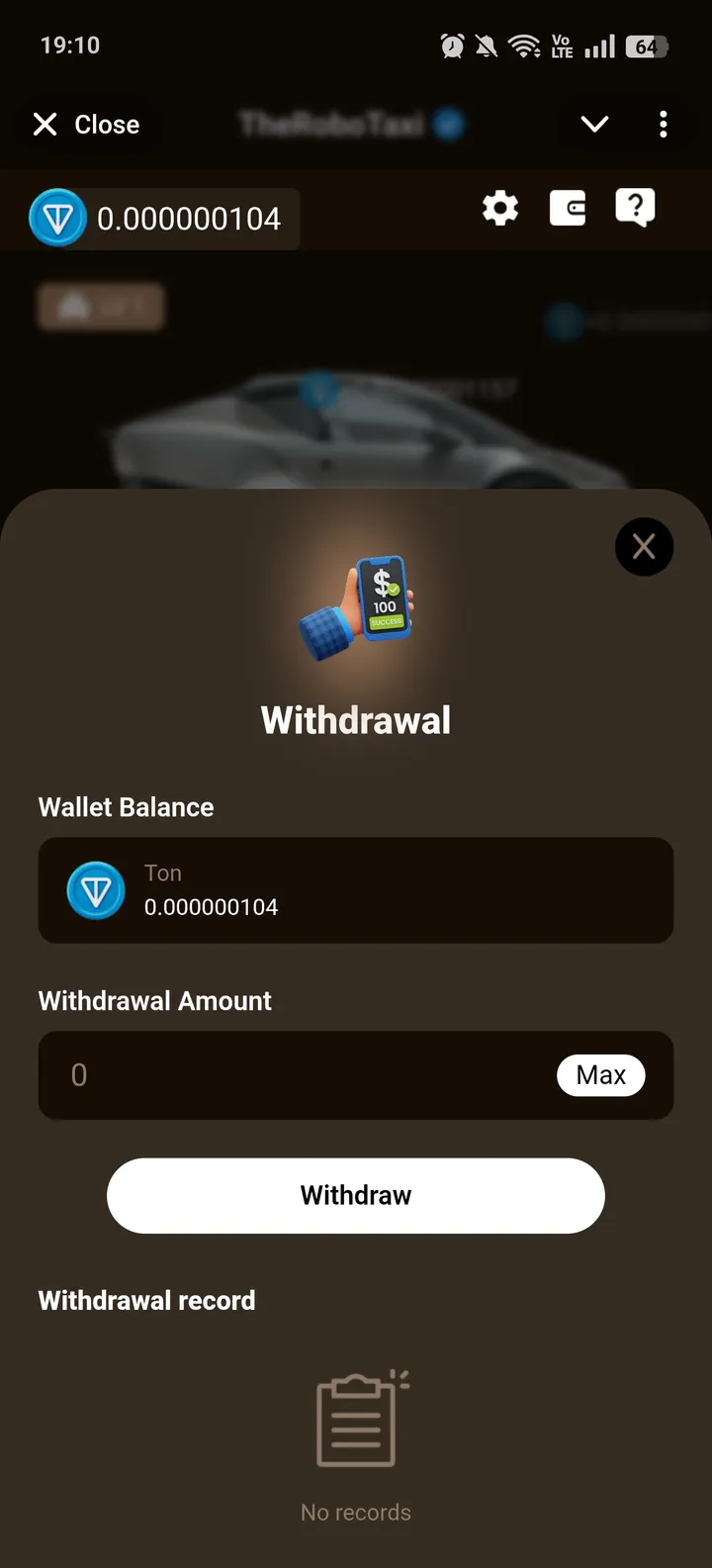Tap Max to fill withdrawal amount
The height and width of the screenshot is (1568, 712).
[600, 1074]
